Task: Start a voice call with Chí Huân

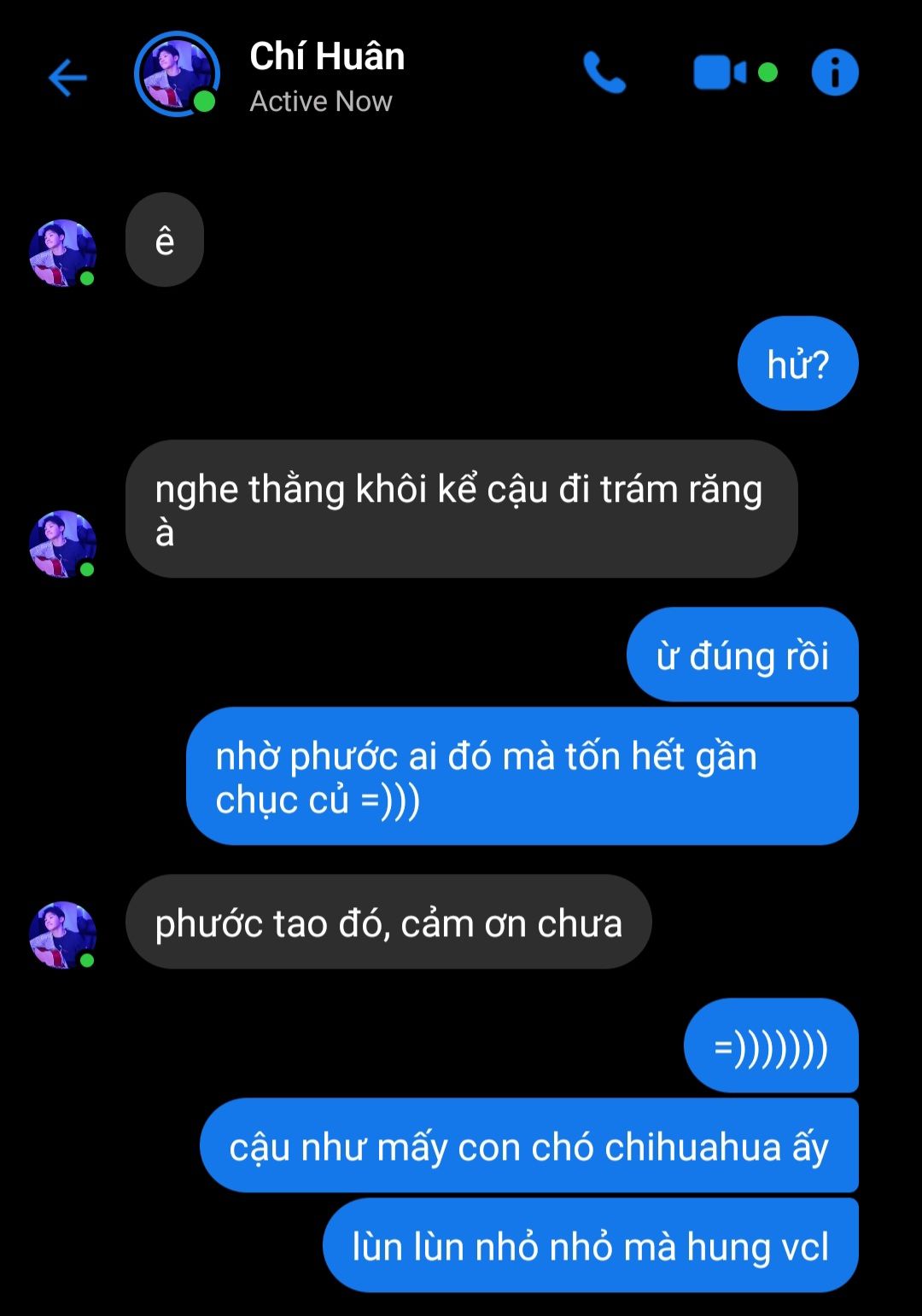Action: point(604,73)
